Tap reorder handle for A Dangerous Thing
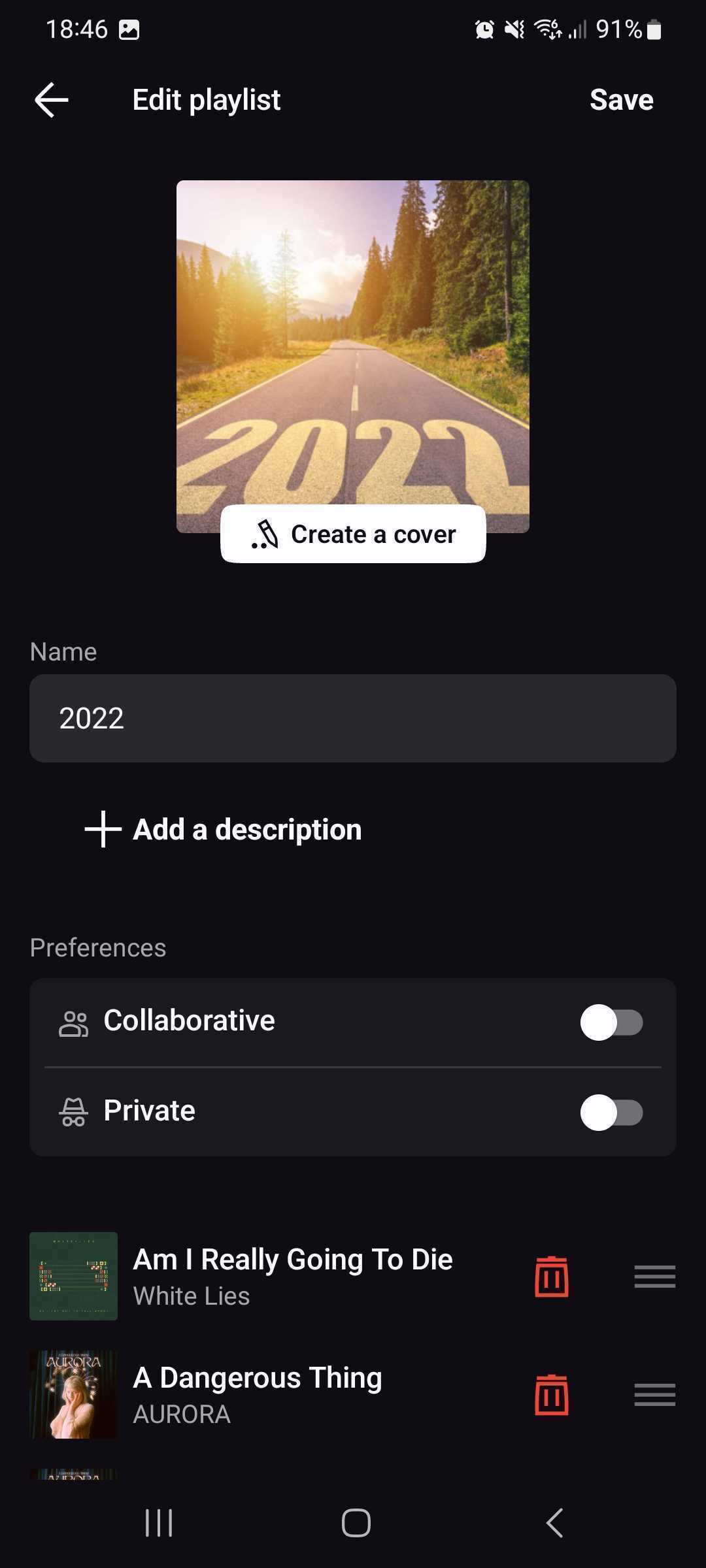 tap(654, 1394)
